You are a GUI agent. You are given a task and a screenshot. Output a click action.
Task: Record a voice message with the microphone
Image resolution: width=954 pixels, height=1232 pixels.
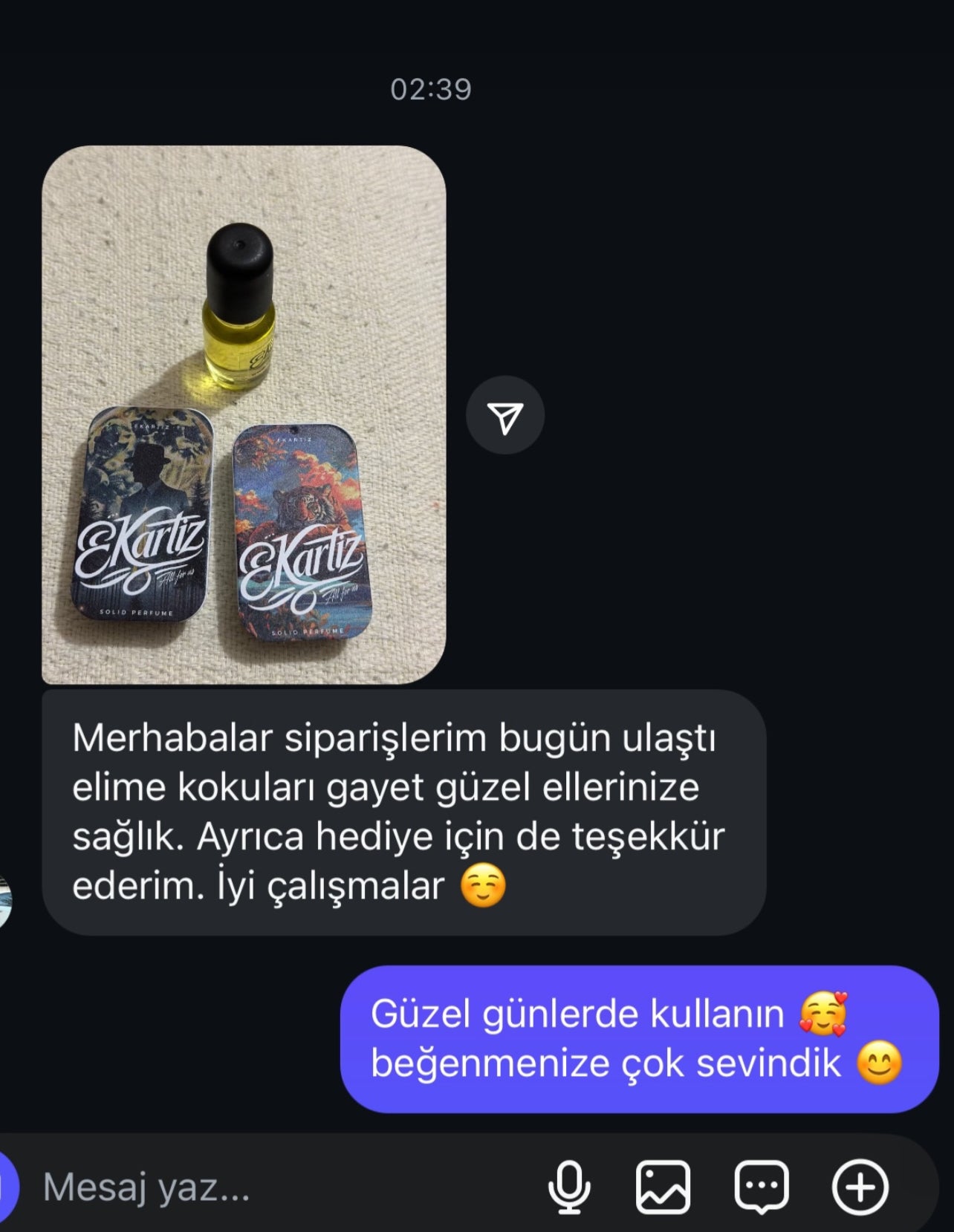coord(569,1187)
